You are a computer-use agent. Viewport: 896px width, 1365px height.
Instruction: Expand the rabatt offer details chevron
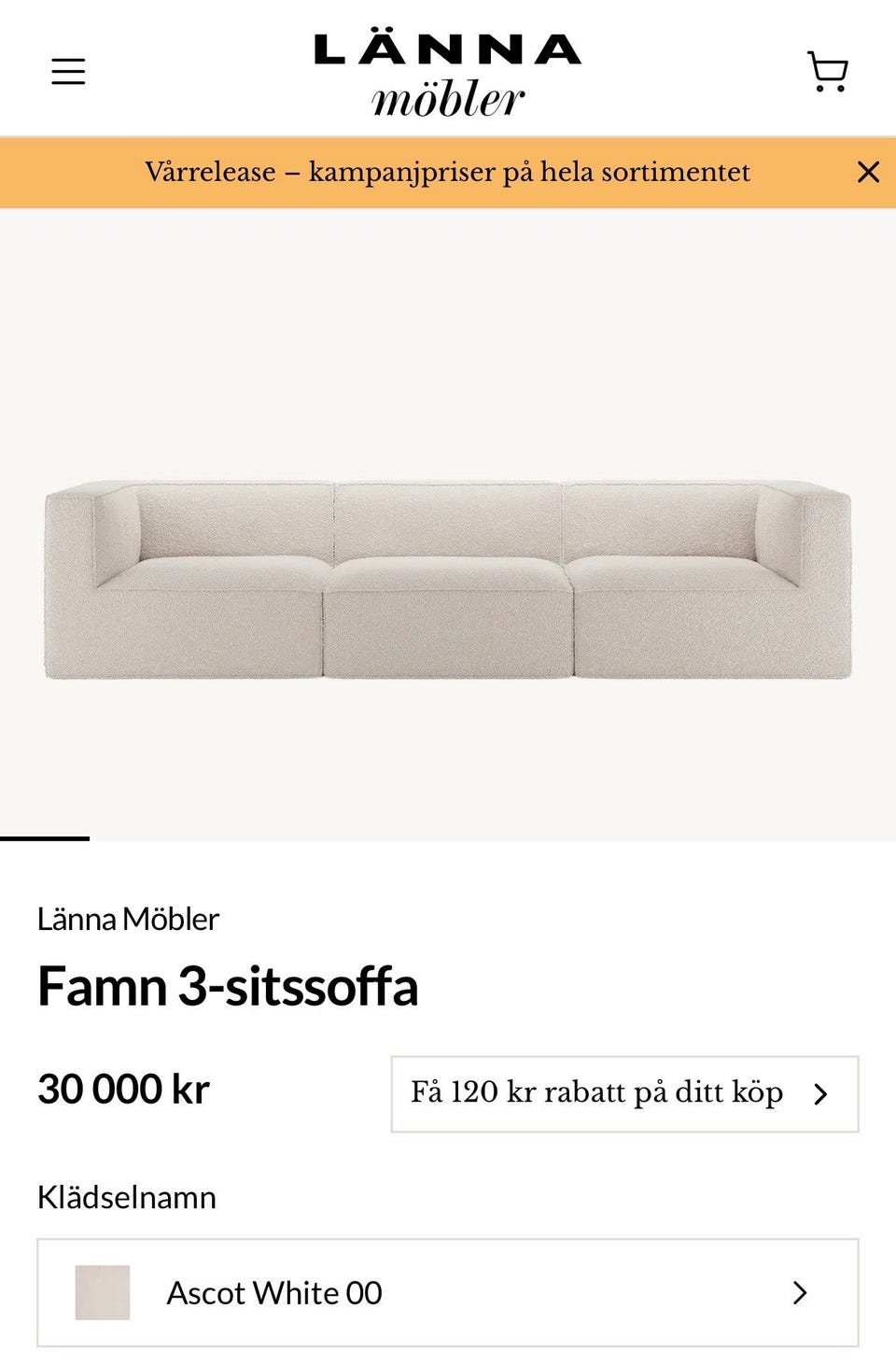820,1092
